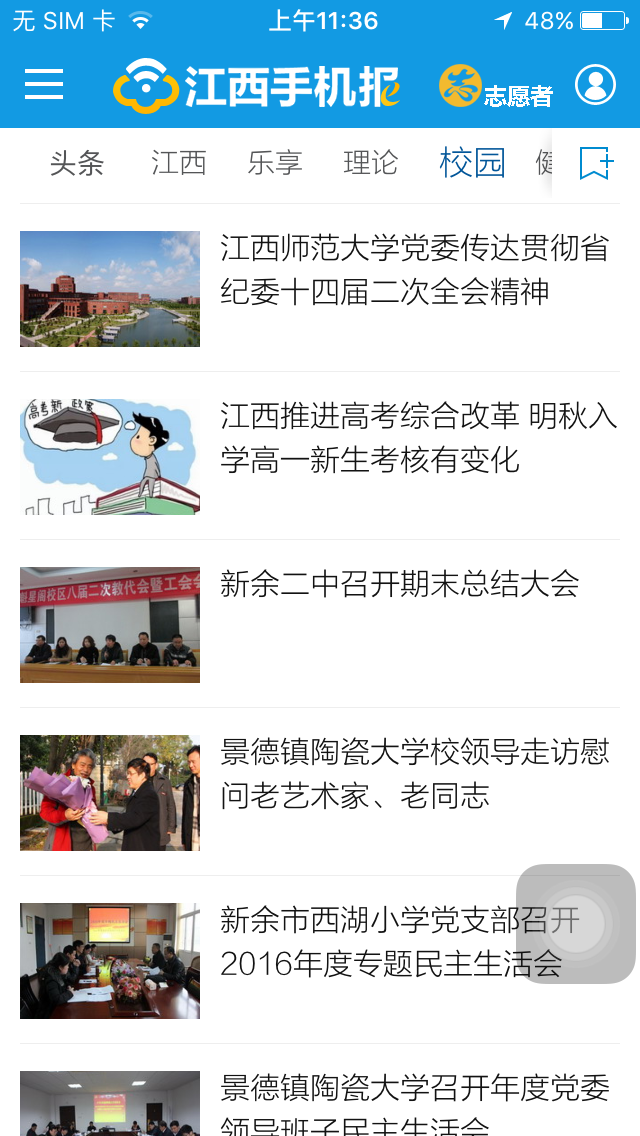The height and width of the screenshot is (1136, 640).
Task: Select the 乐享 tab
Action: [275, 163]
